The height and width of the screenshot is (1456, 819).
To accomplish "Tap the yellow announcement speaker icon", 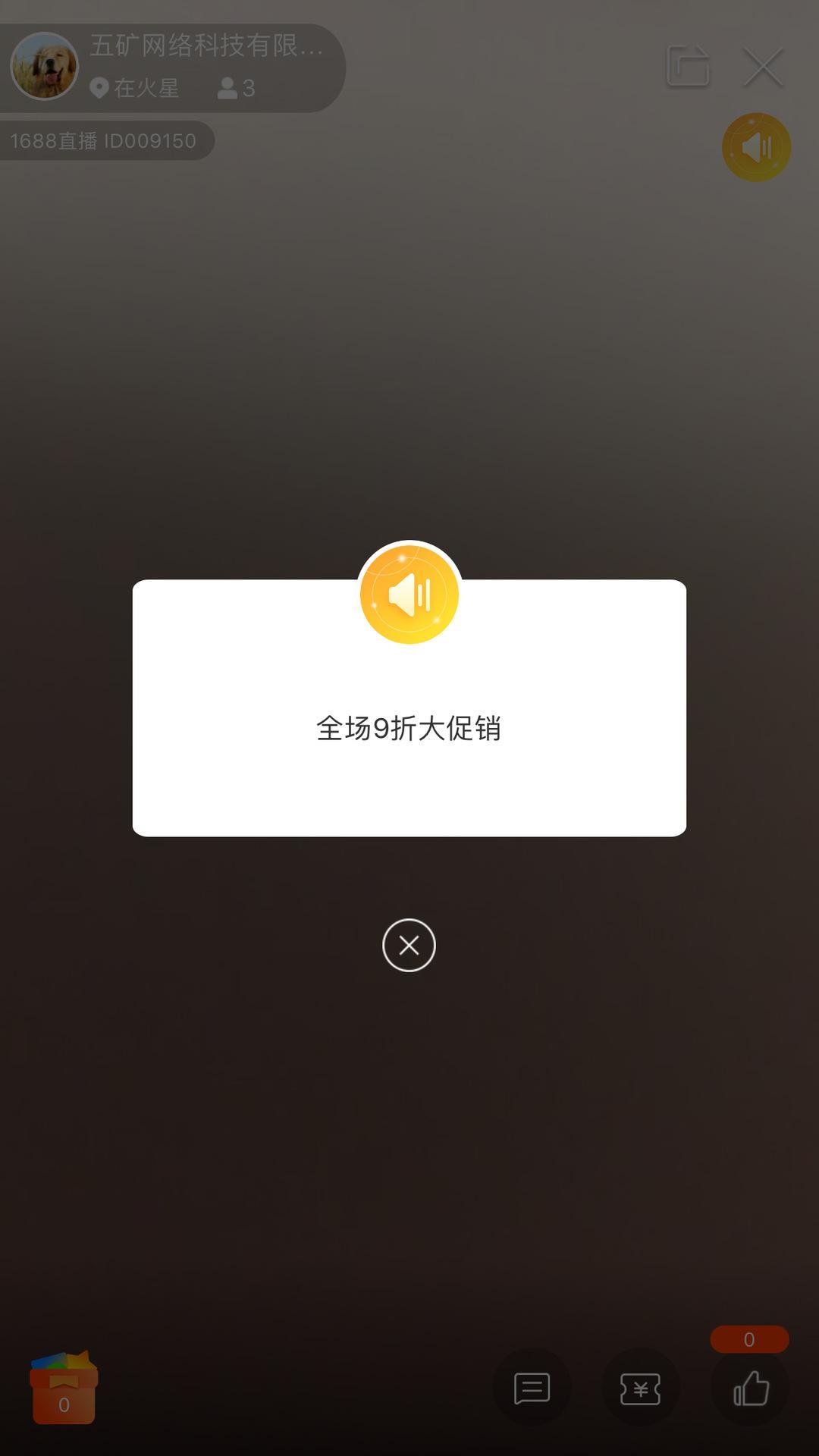I will click(756, 147).
